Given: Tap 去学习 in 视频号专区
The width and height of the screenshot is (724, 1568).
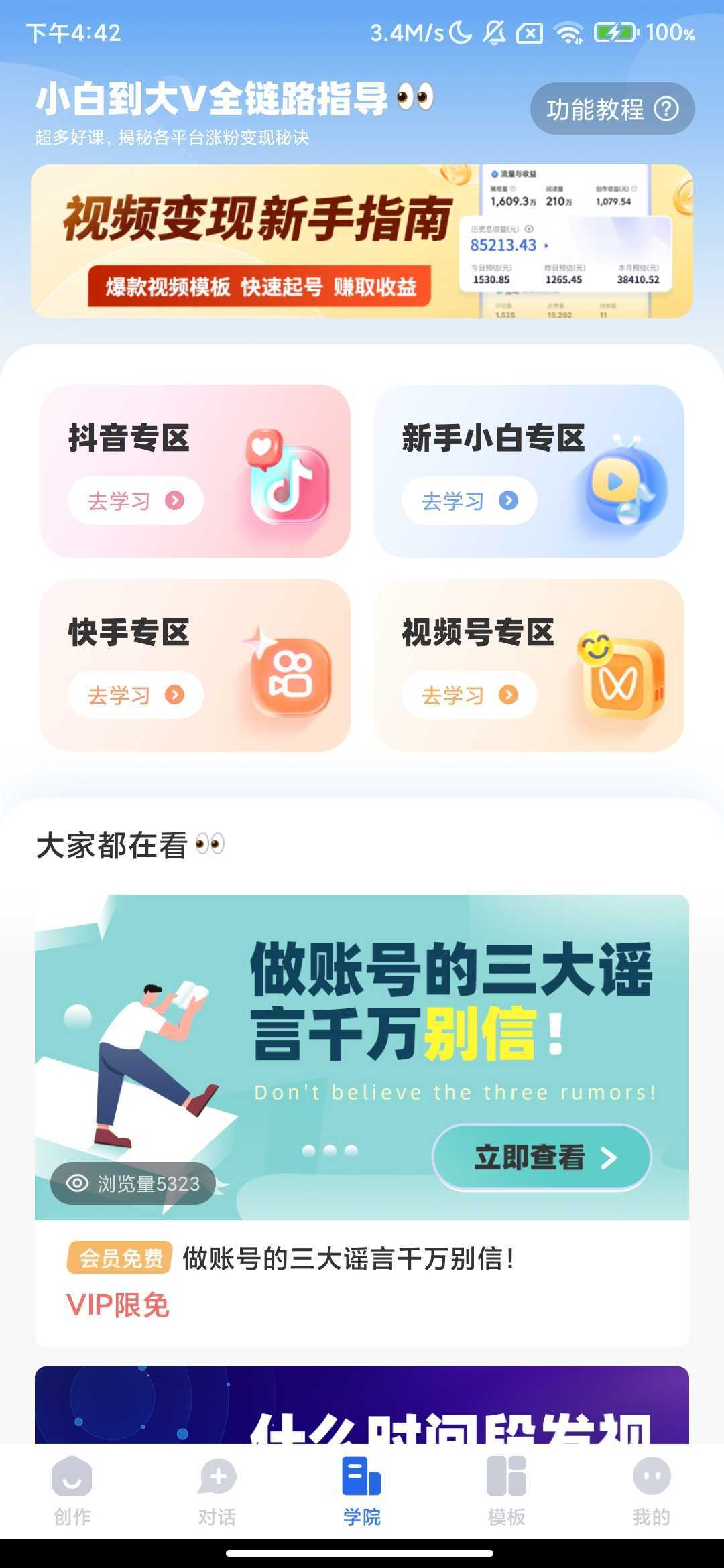Looking at the screenshot, I should [469, 695].
